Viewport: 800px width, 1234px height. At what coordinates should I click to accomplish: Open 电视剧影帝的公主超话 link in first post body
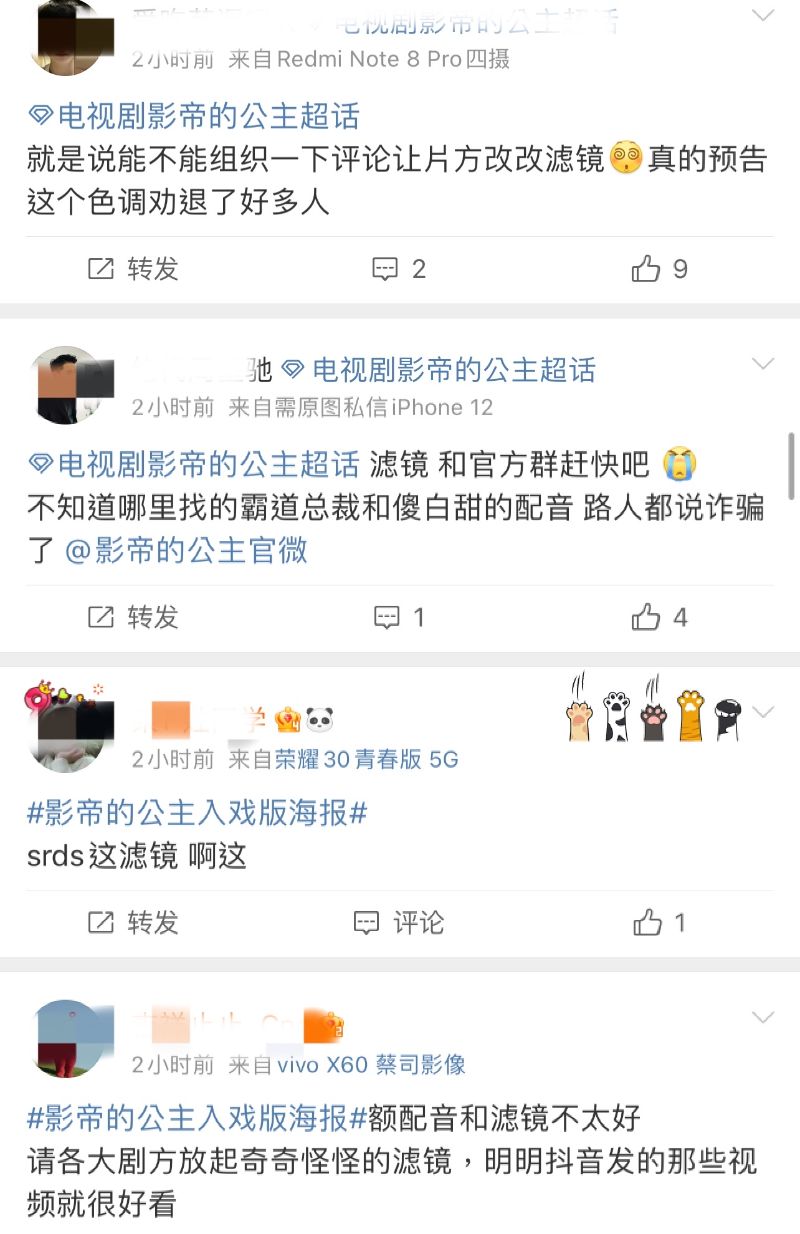pyautogui.click(x=195, y=116)
